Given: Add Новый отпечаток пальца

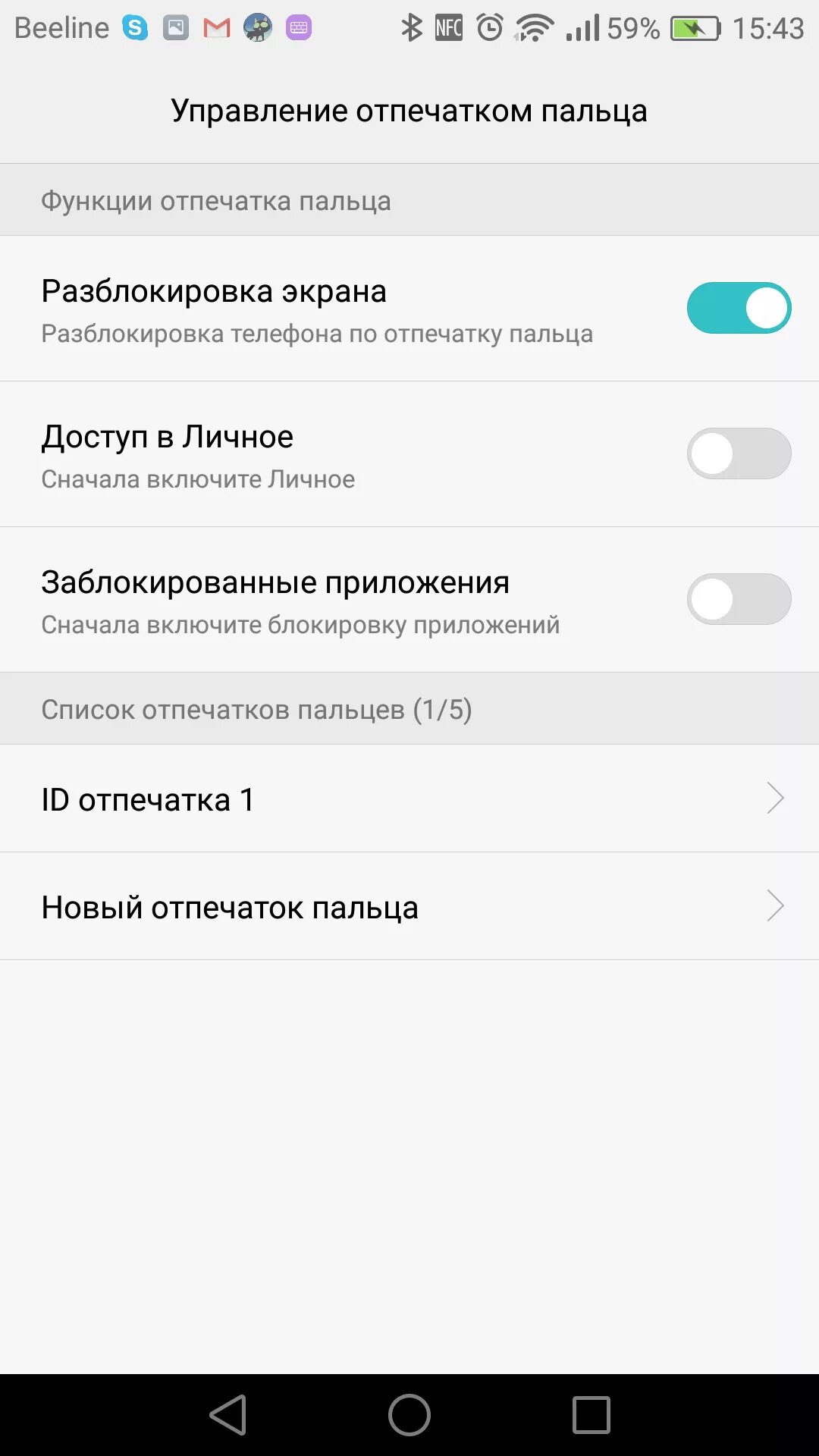Looking at the screenshot, I should click(x=409, y=906).
